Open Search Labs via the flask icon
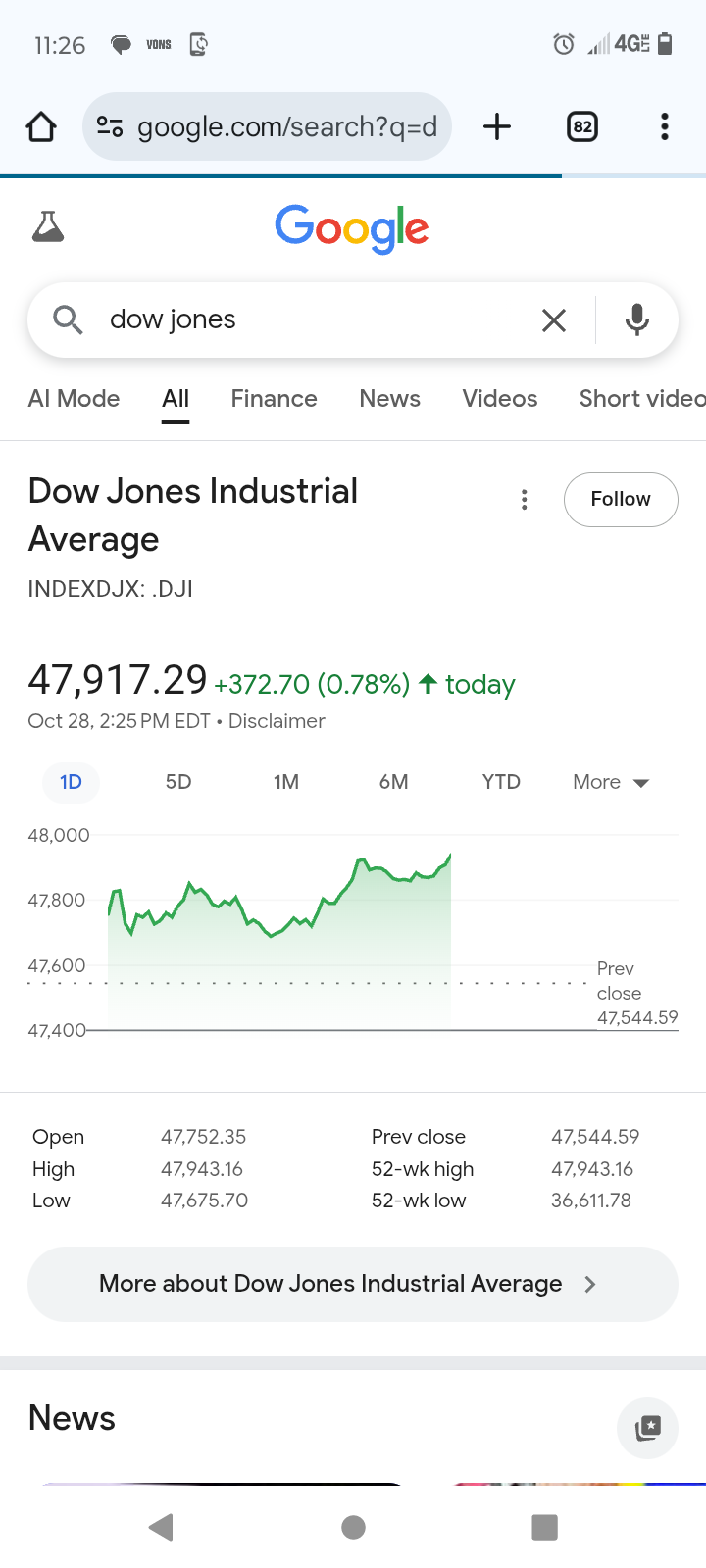This screenshot has width=706, height=1568. click(46, 225)
